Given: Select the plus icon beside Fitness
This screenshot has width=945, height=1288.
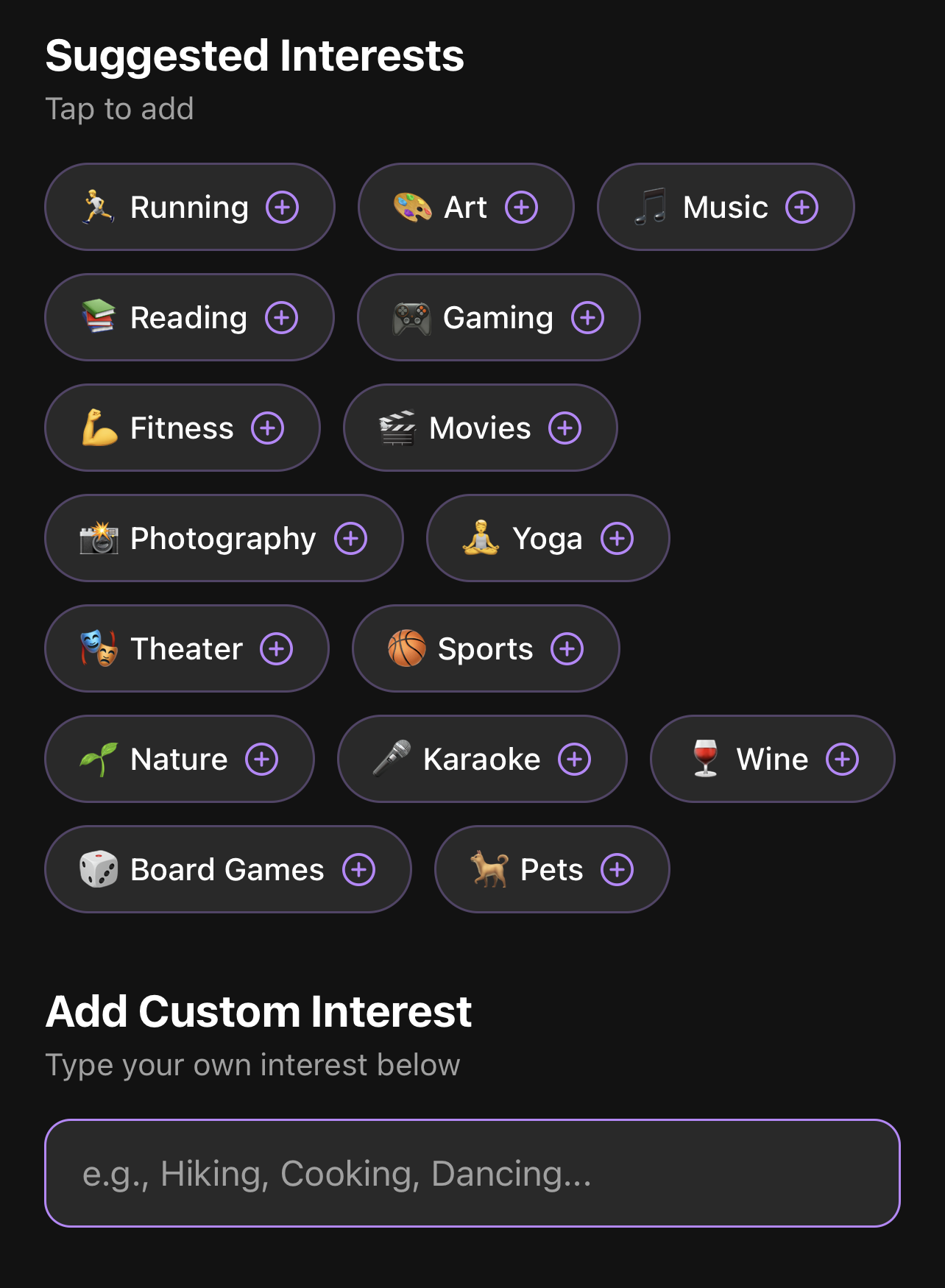Looking at the screenshot, I should [268, 428].
